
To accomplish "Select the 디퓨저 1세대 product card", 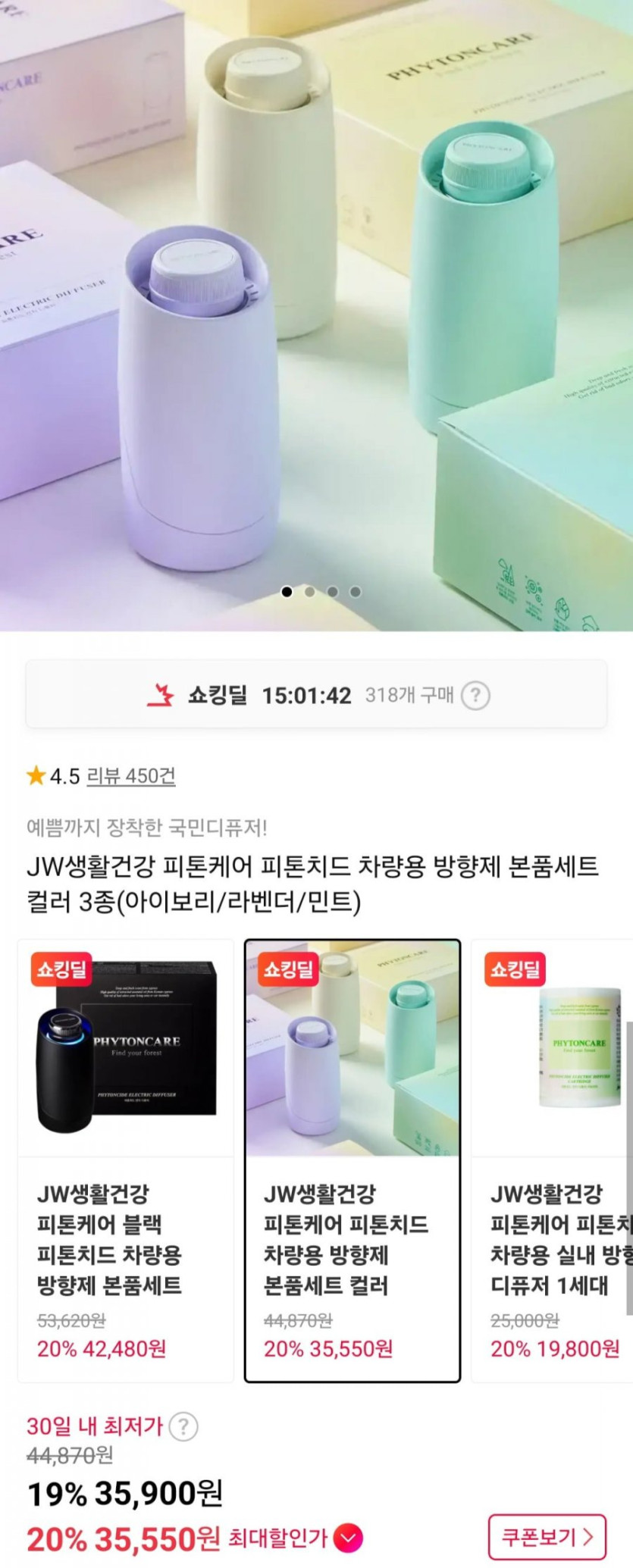I will tap(553, 1160).
